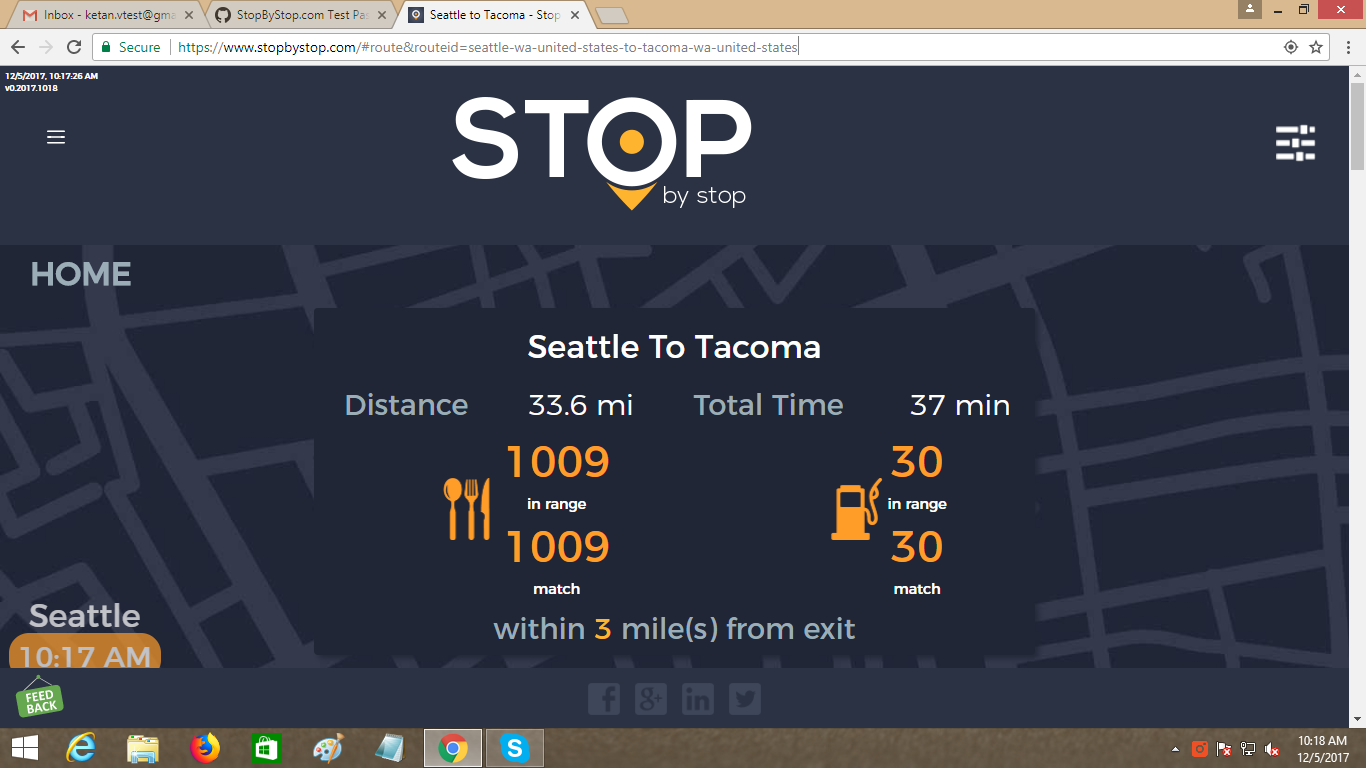The image size is (1366, 768).
Task: Open the Chrome three-dot menu
Action: (1346, 47)
